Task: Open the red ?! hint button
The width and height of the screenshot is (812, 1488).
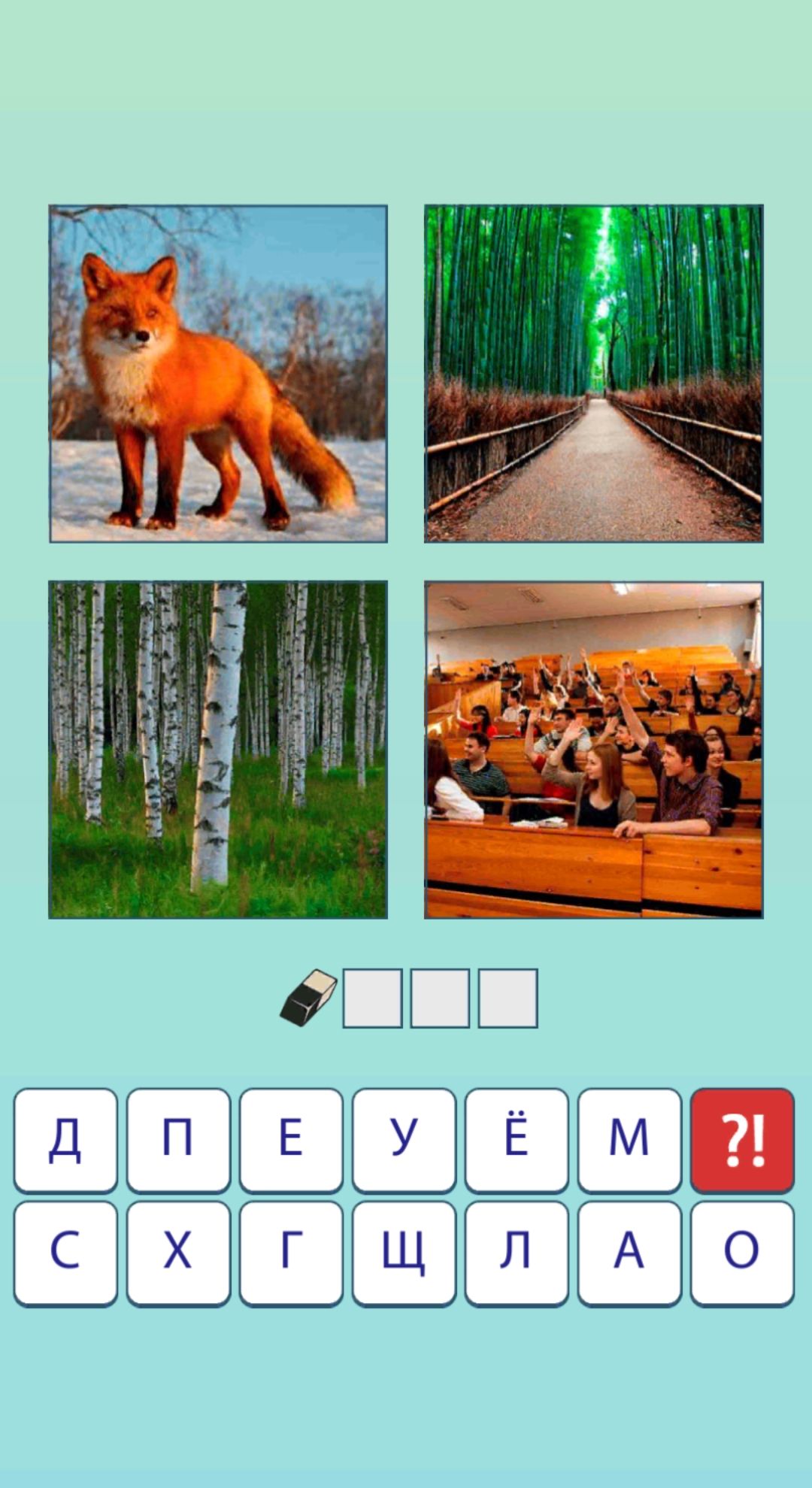Action: 742,1139
